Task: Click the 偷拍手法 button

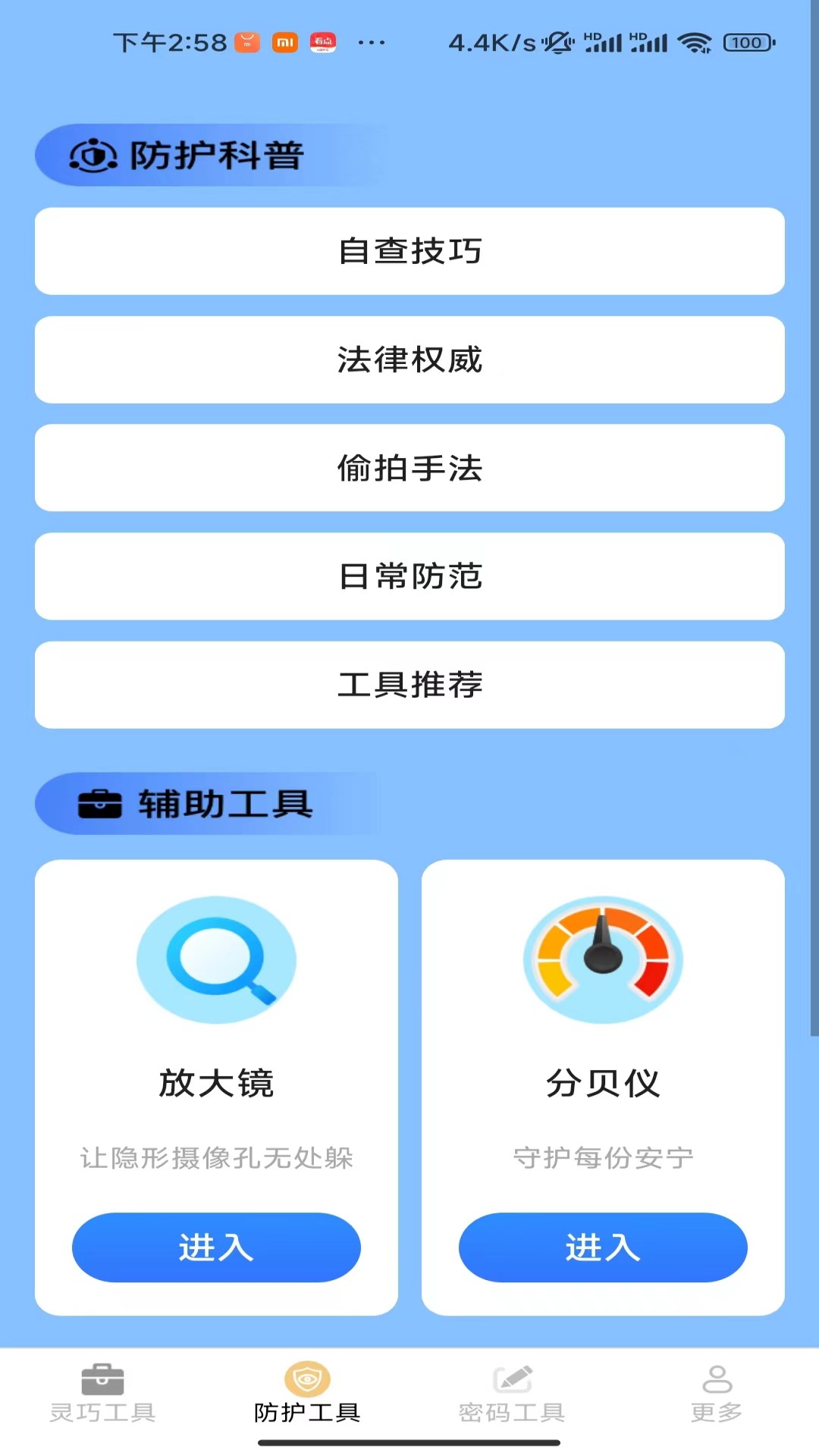Action: pos(409,468)
